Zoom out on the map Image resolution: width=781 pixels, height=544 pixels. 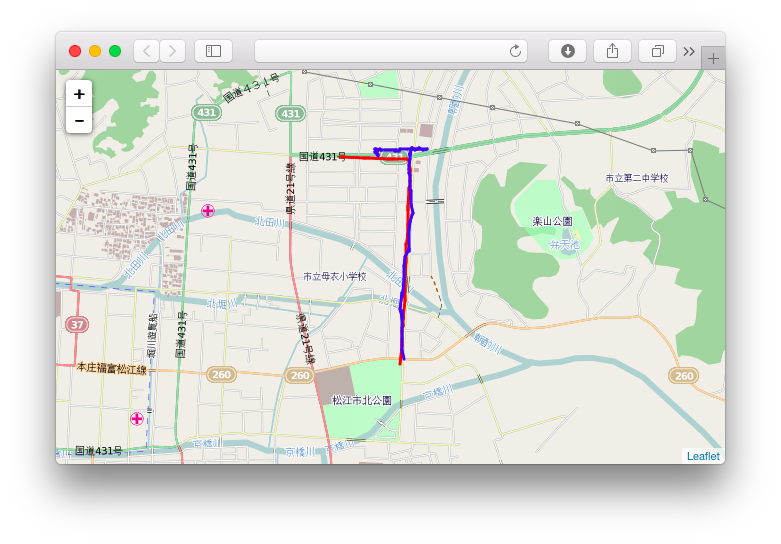coord(79,120)
